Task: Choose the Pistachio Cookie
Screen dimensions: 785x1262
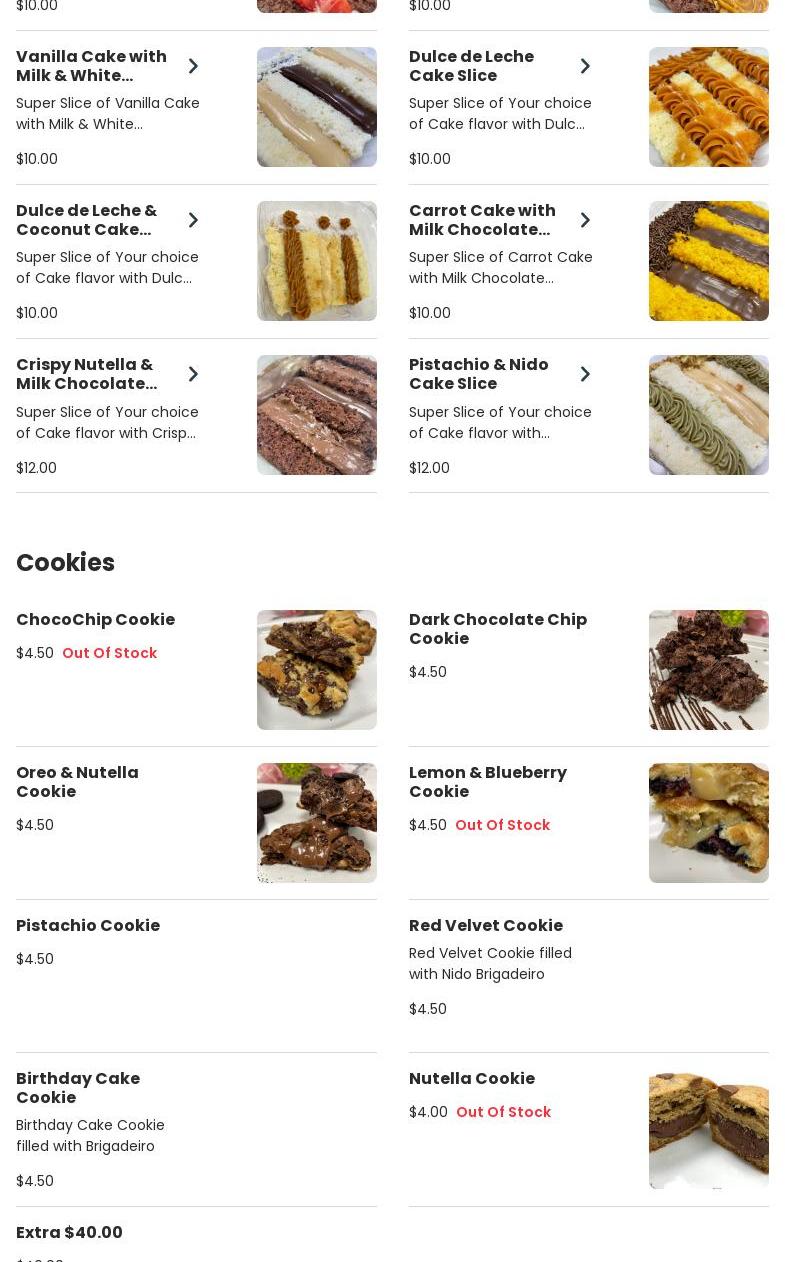Action: pos(88,926)
